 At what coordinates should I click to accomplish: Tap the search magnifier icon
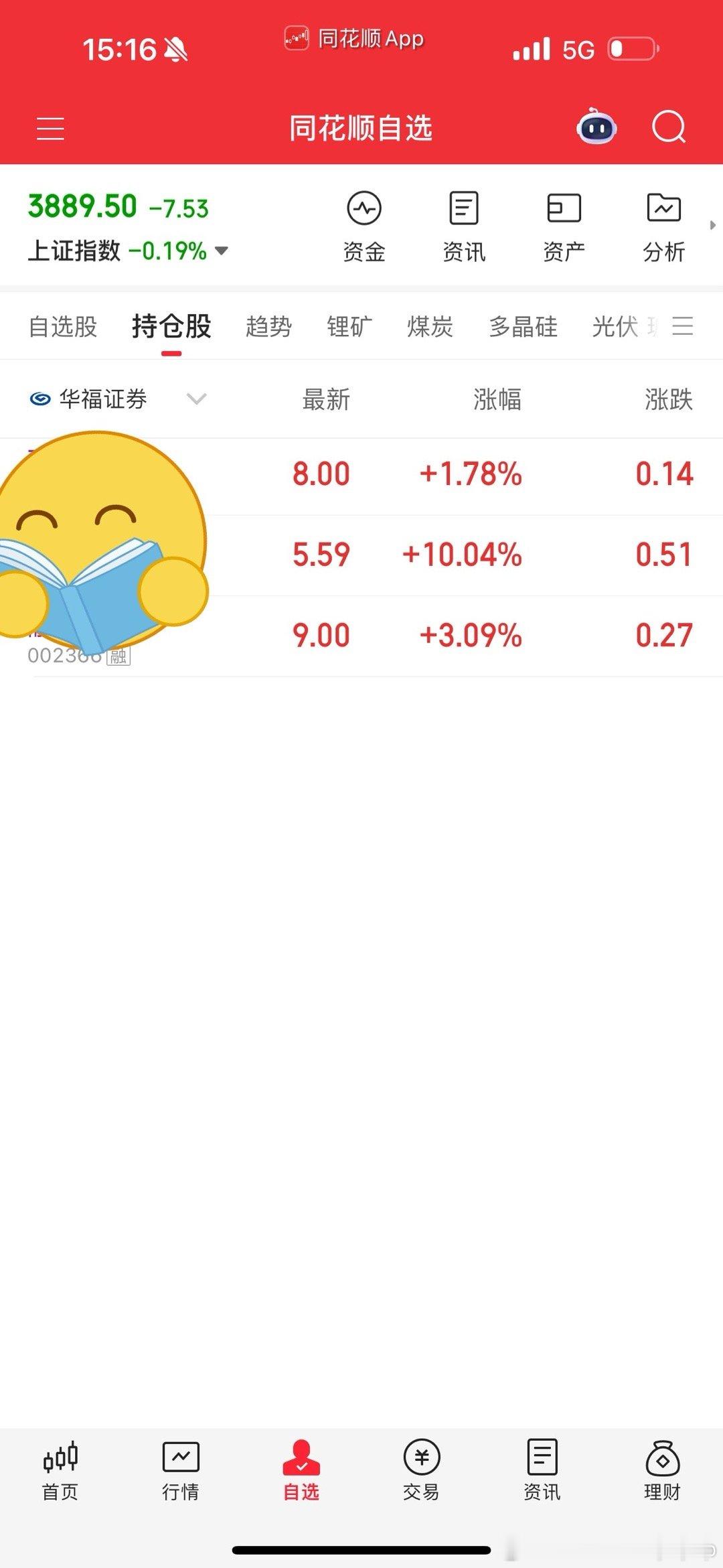click(669, 127)
